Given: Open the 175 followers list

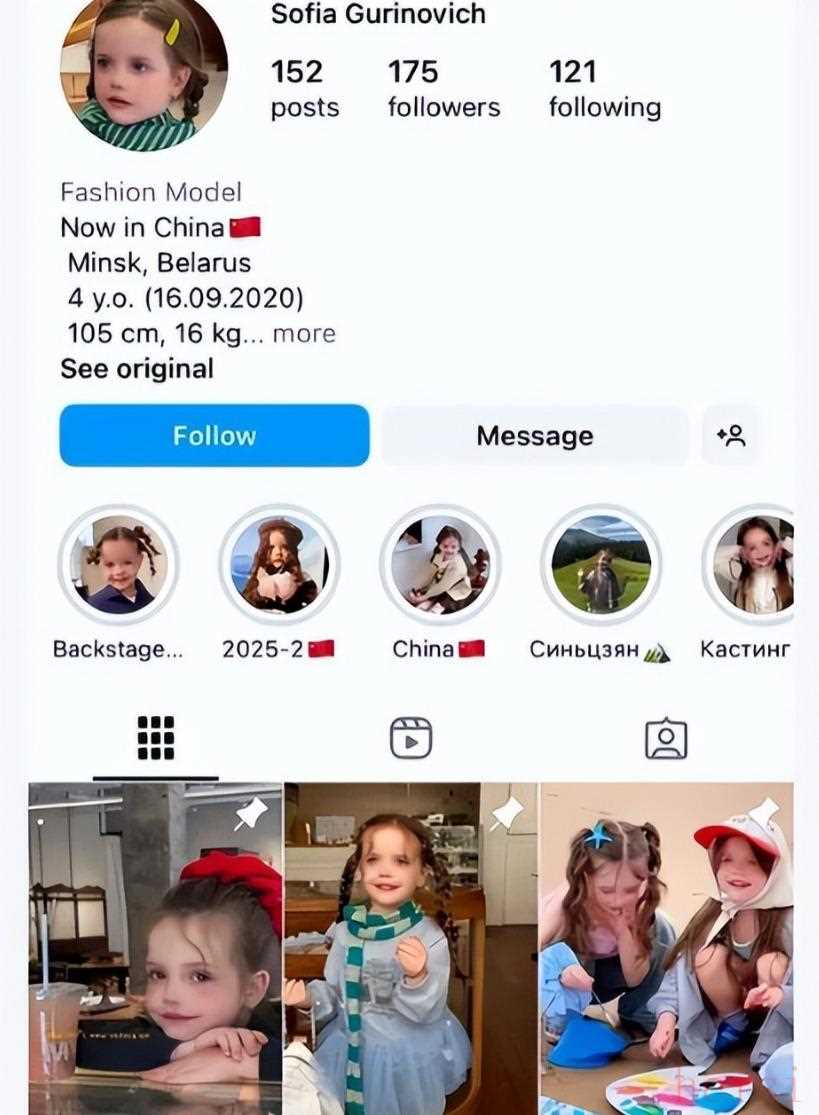Looking at the screenshot, I should [x=442, y=88].
